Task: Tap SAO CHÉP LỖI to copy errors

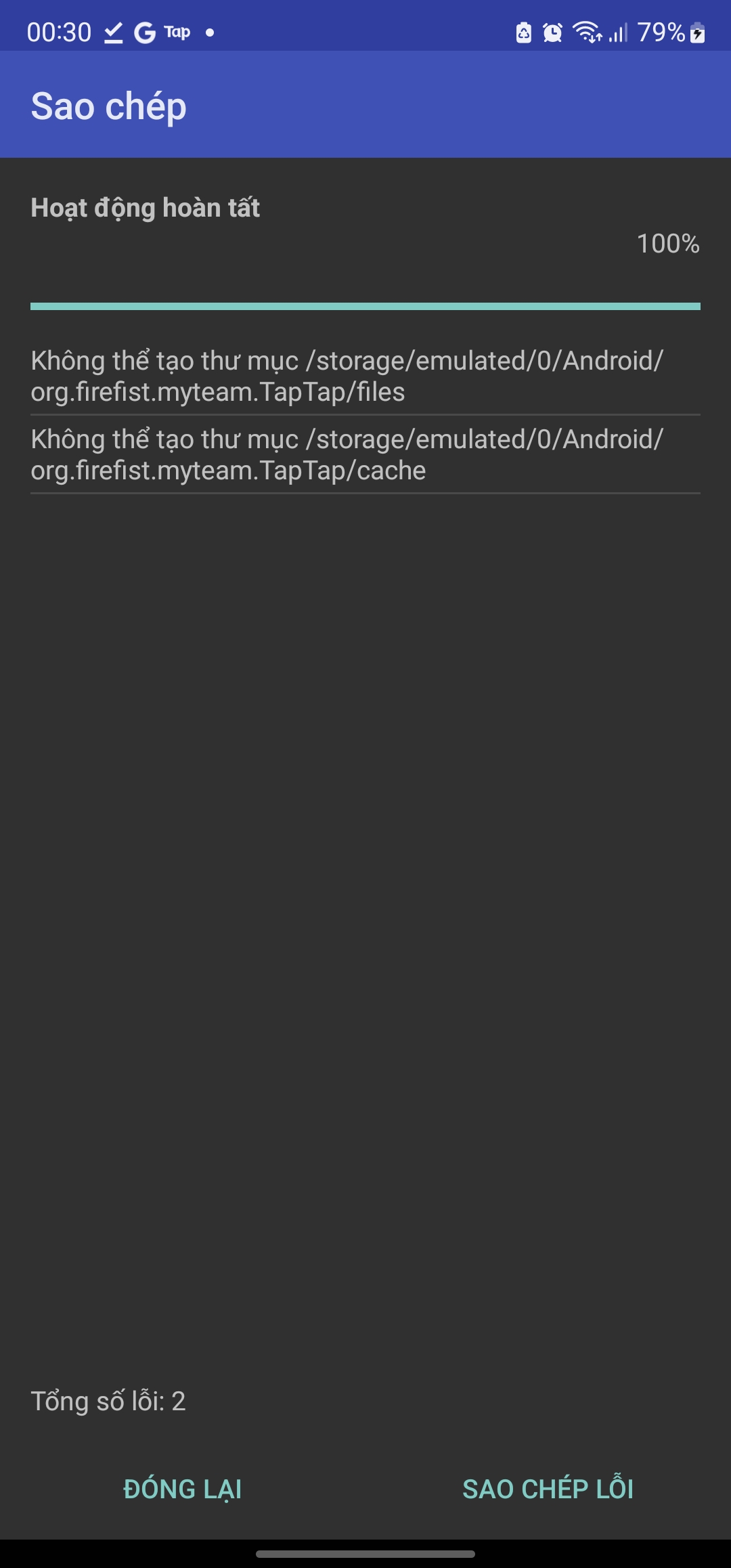Action: tap(548, 1489)
